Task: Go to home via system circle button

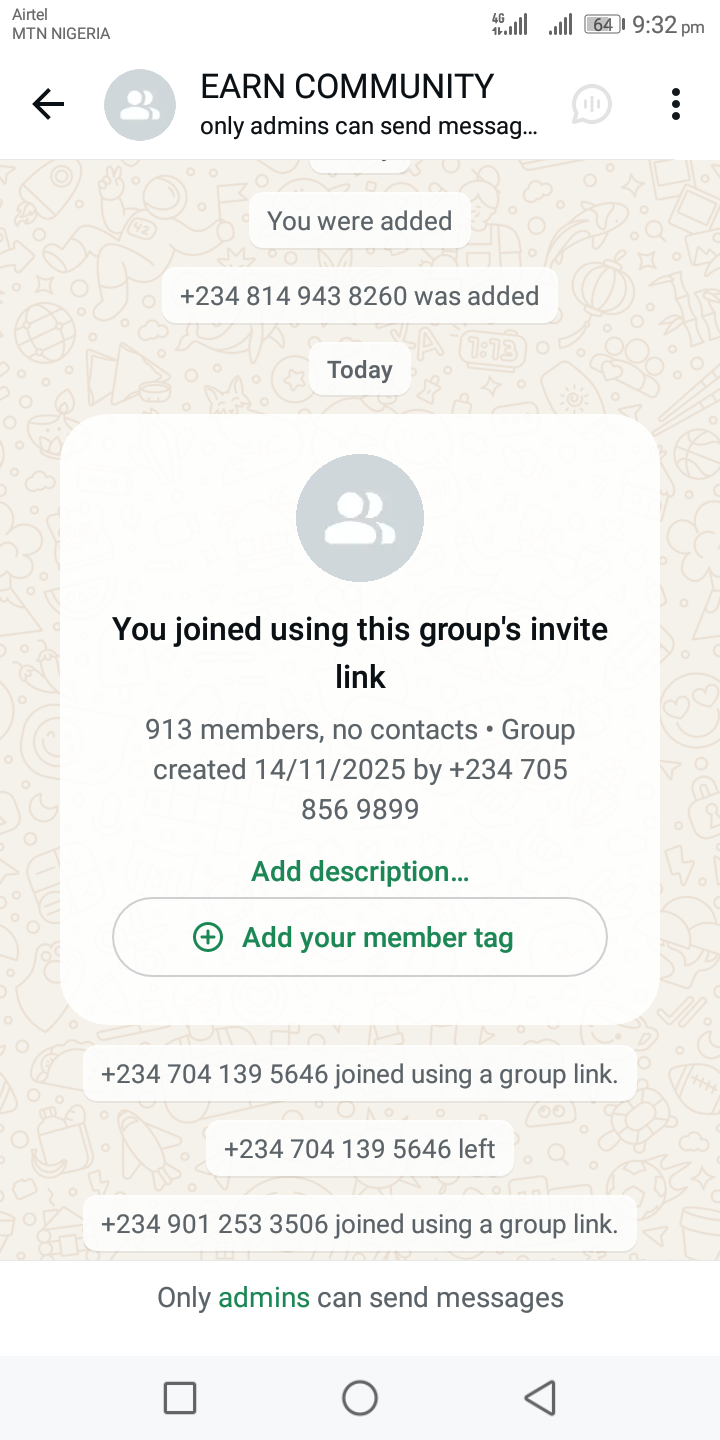Action: pos(360,1398)
